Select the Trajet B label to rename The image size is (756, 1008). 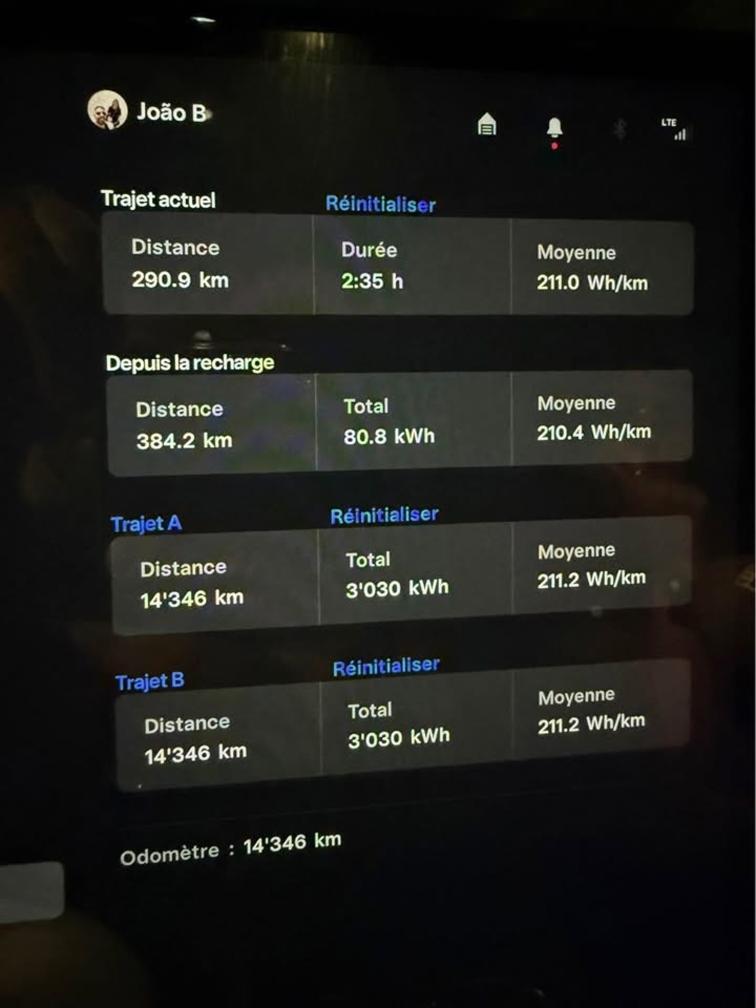[149, 682]
